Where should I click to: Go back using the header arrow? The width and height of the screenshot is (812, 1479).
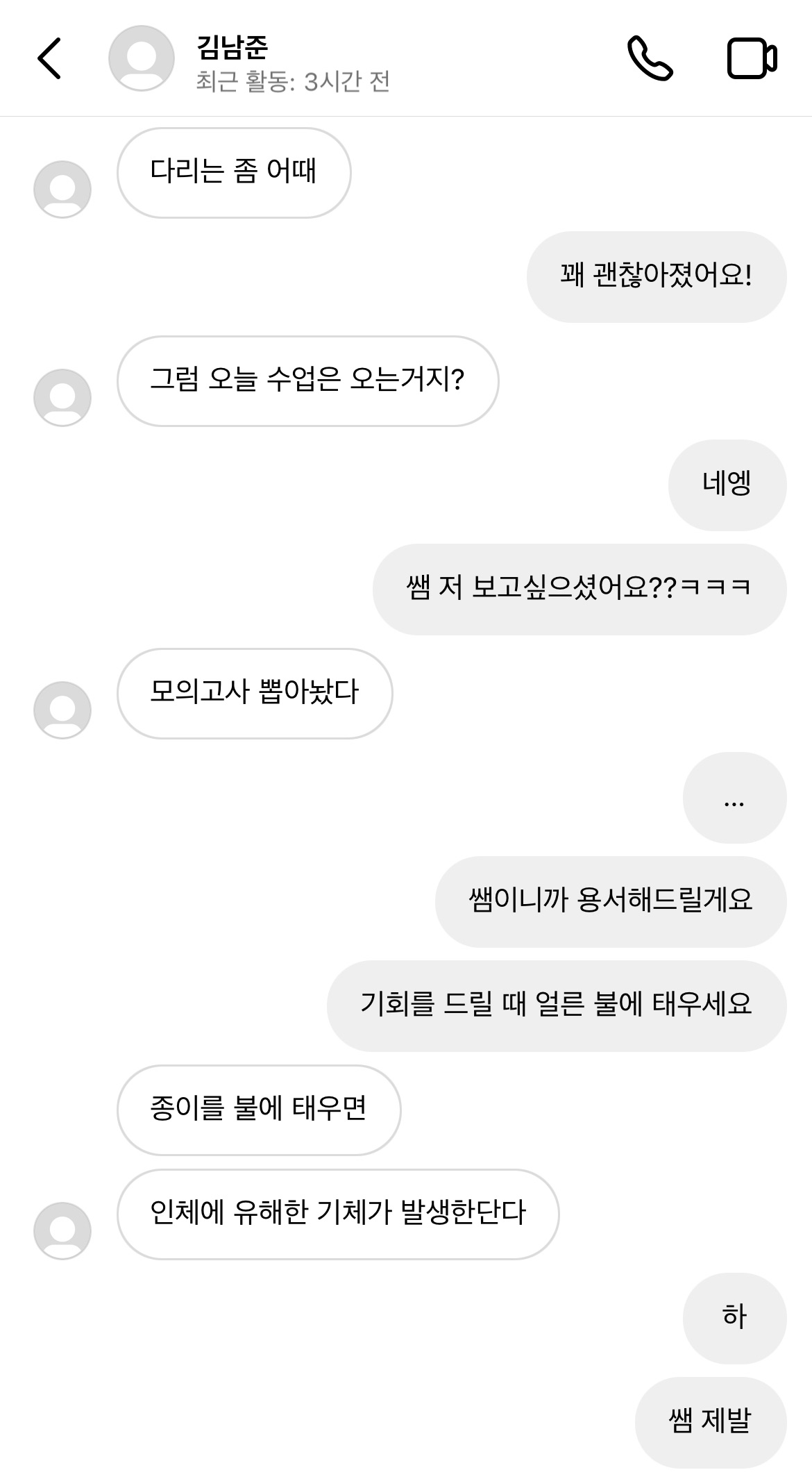(49, 58)
